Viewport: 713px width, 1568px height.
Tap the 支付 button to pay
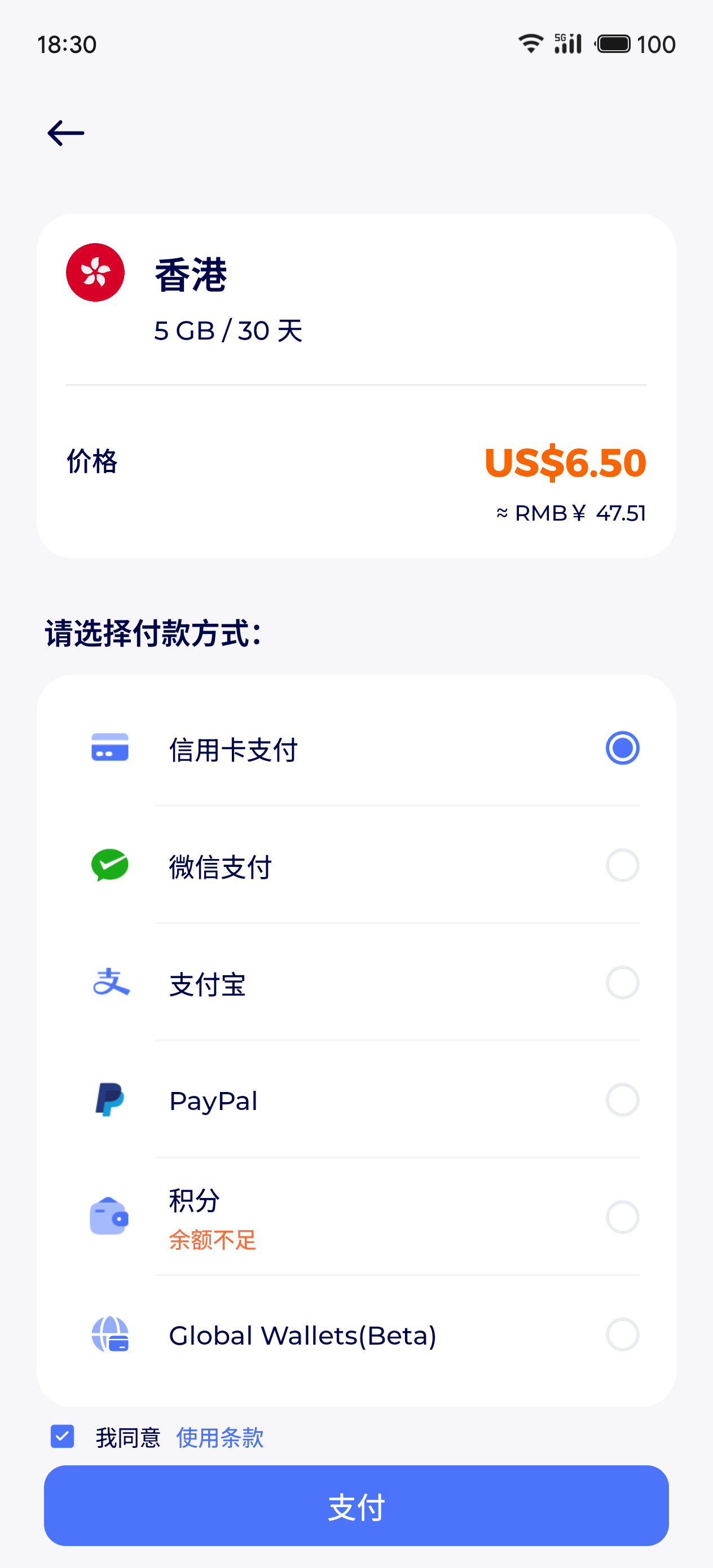(356, 1506)
